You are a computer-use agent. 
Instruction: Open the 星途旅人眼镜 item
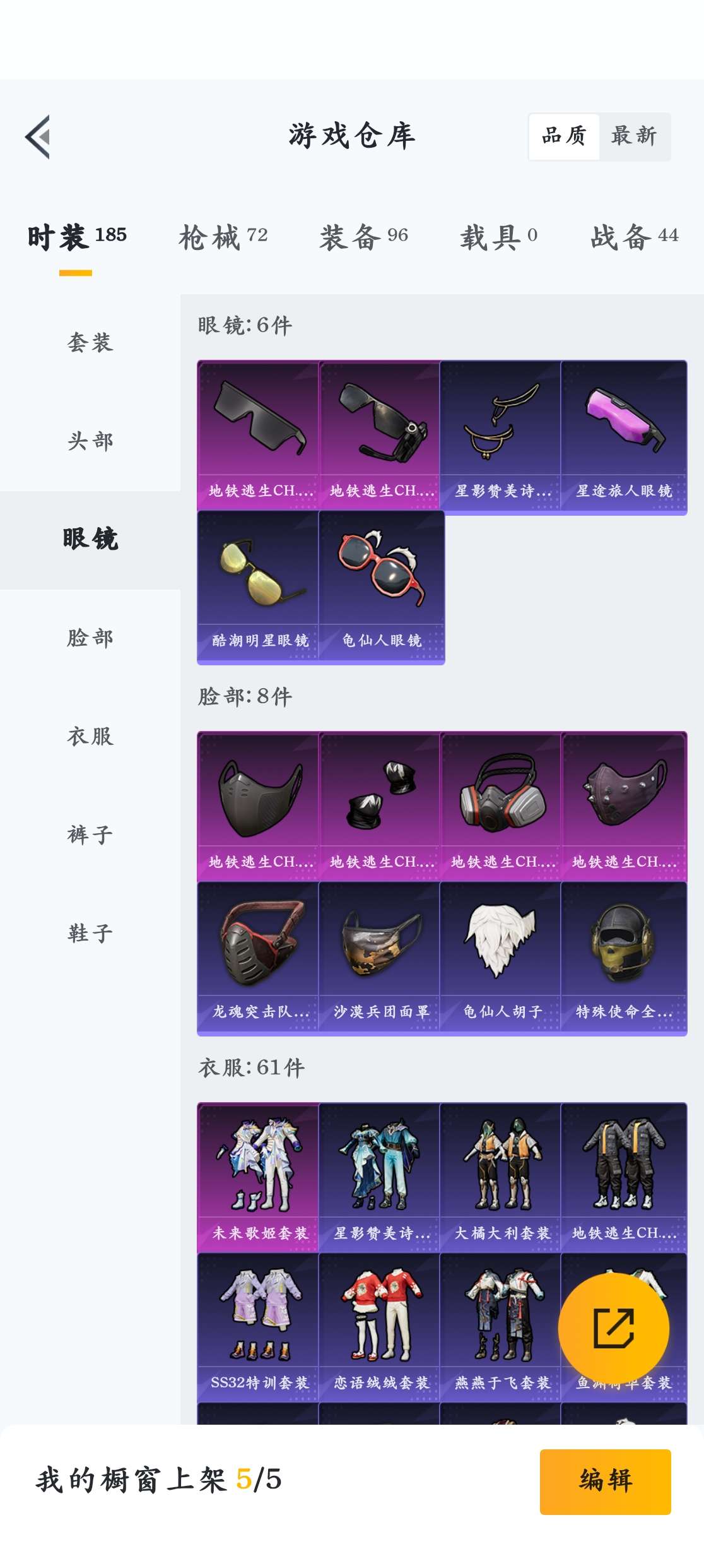[623, 436]
